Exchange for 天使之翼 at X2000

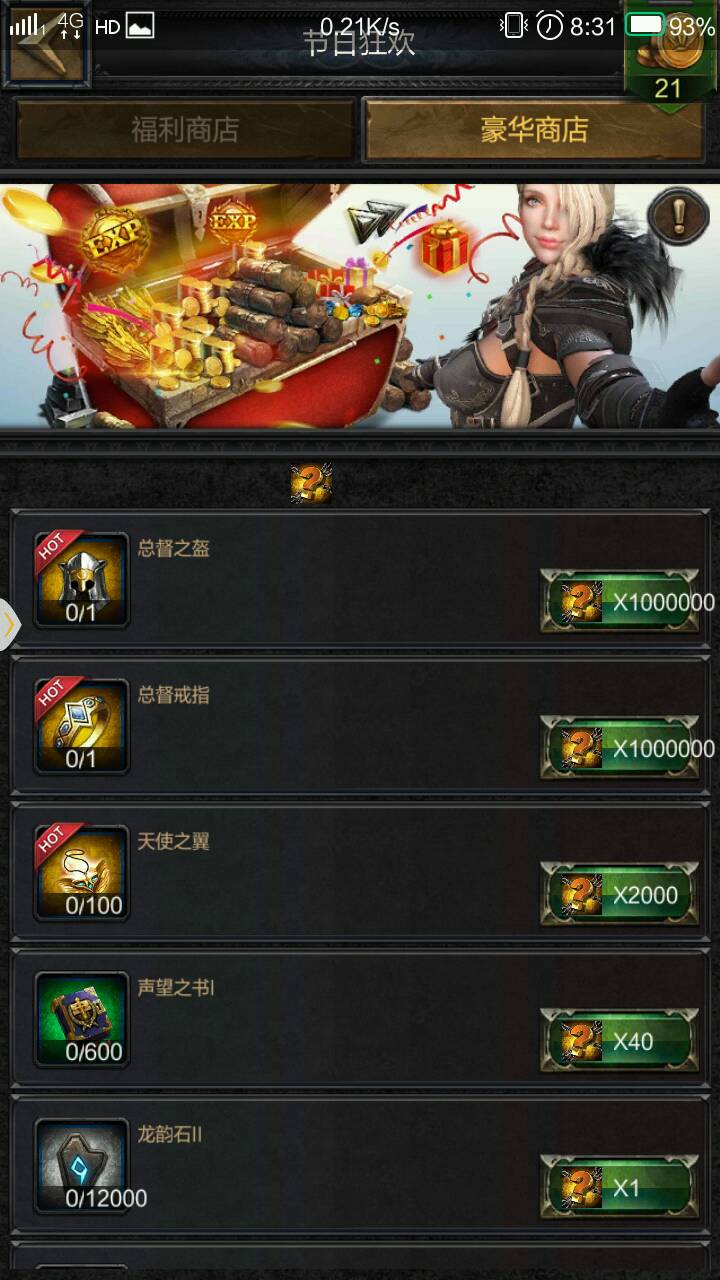pos(620,895)
